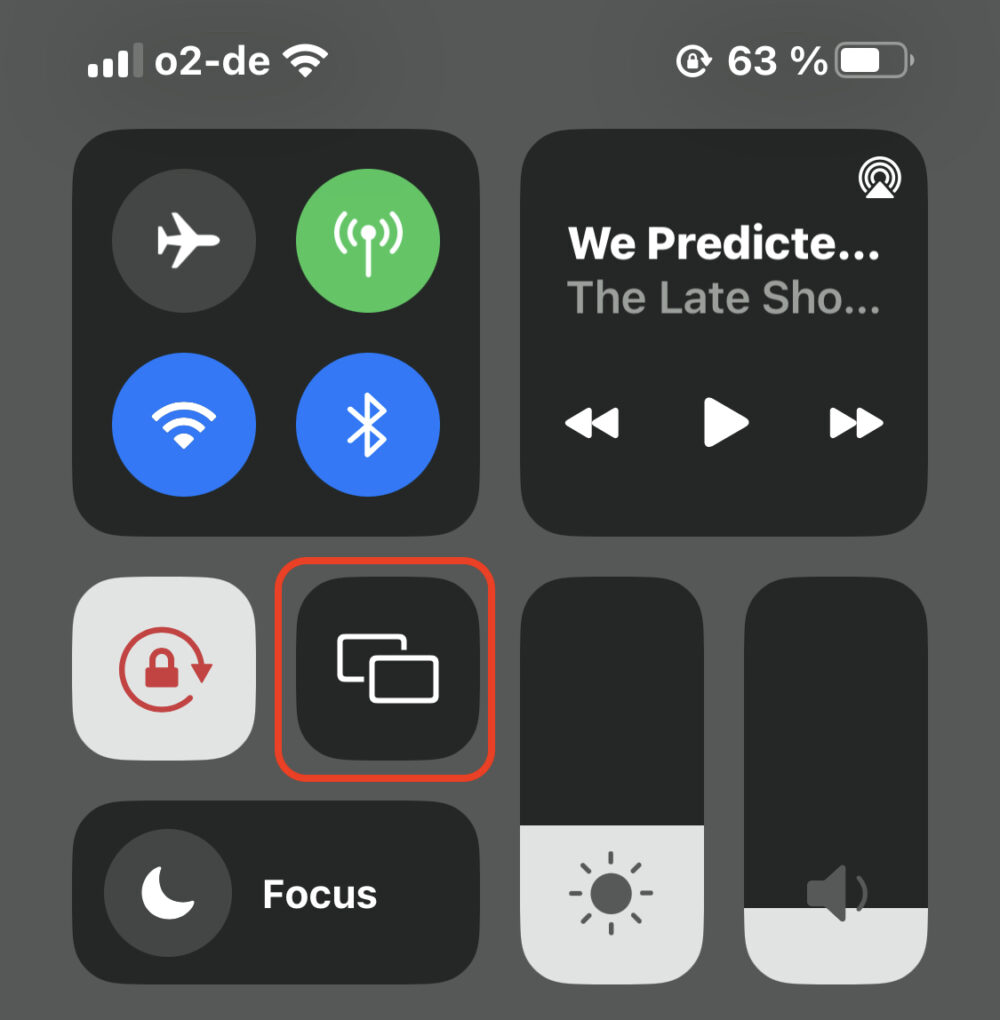Turn off cellular data

click(368, 240)
